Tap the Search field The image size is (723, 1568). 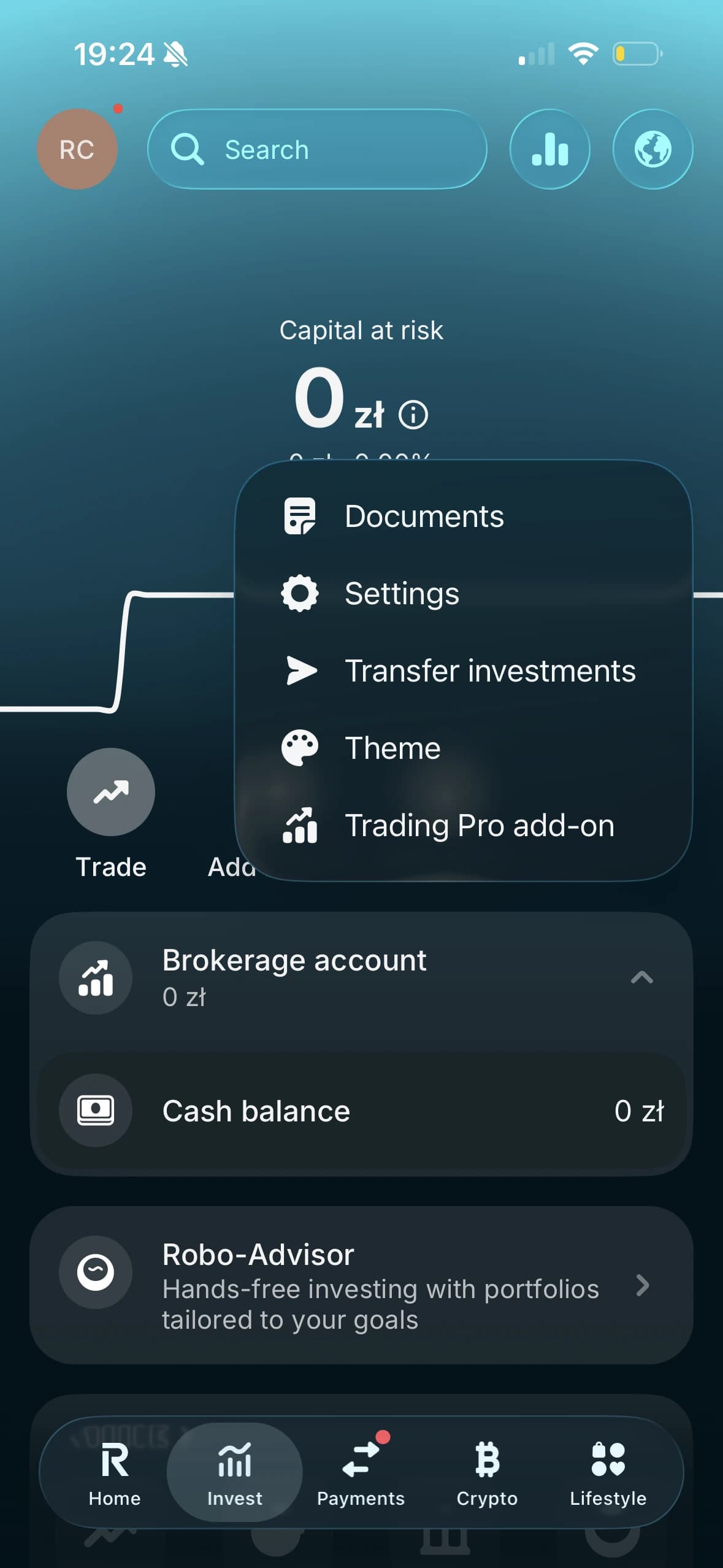tap(317, 149)
